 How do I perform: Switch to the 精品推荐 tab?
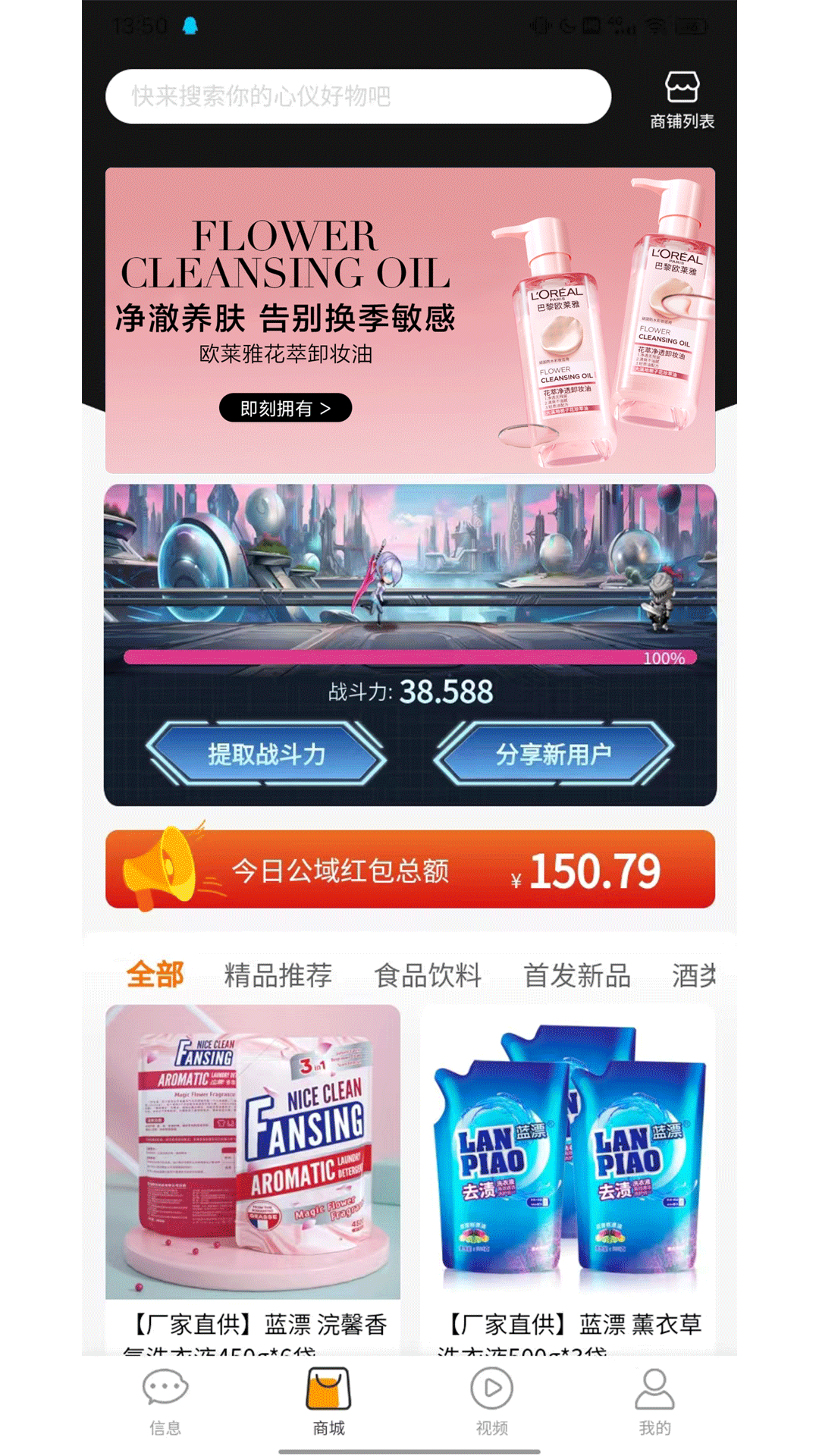pyautogui.click(x=278, y=974)
